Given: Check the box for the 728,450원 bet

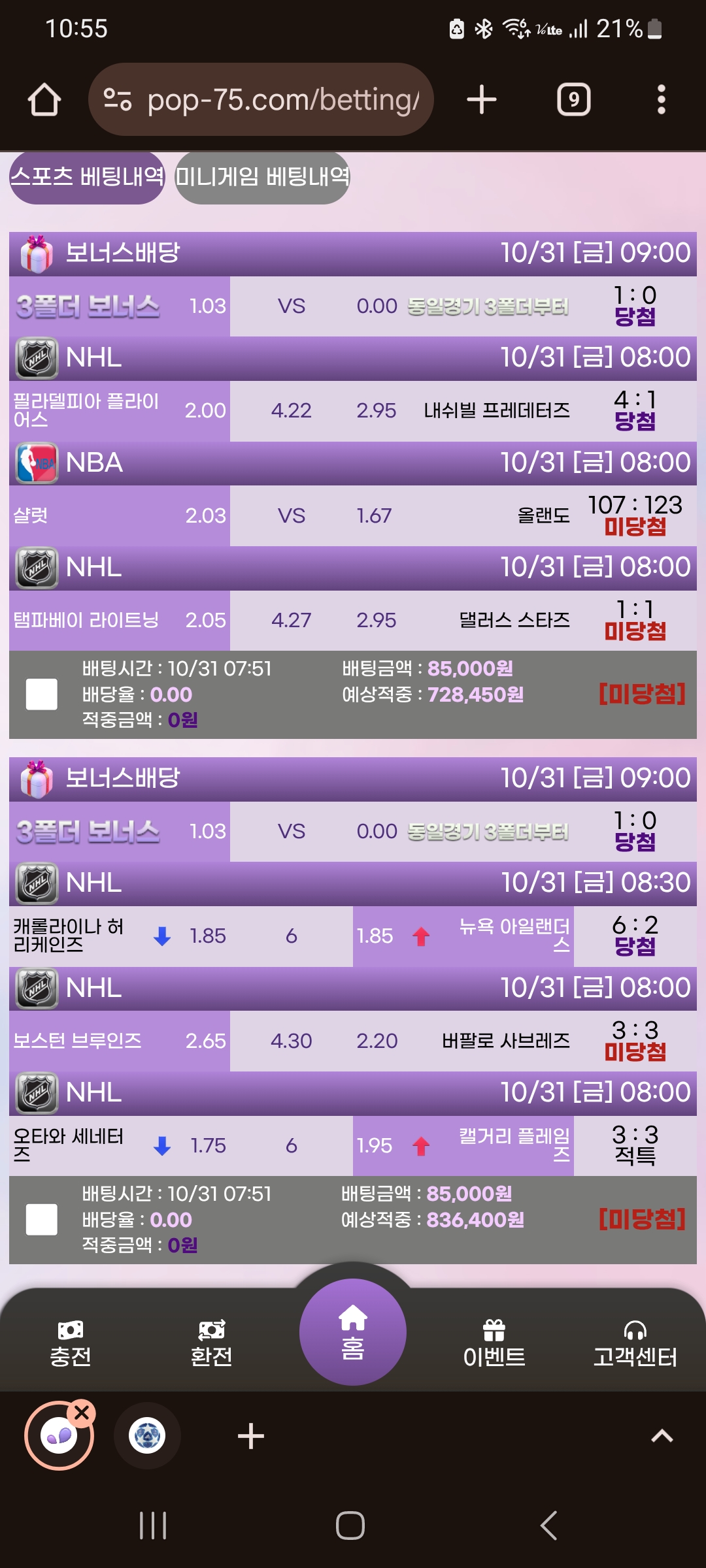Looking at the screenshot, I should tap(42, 694).
